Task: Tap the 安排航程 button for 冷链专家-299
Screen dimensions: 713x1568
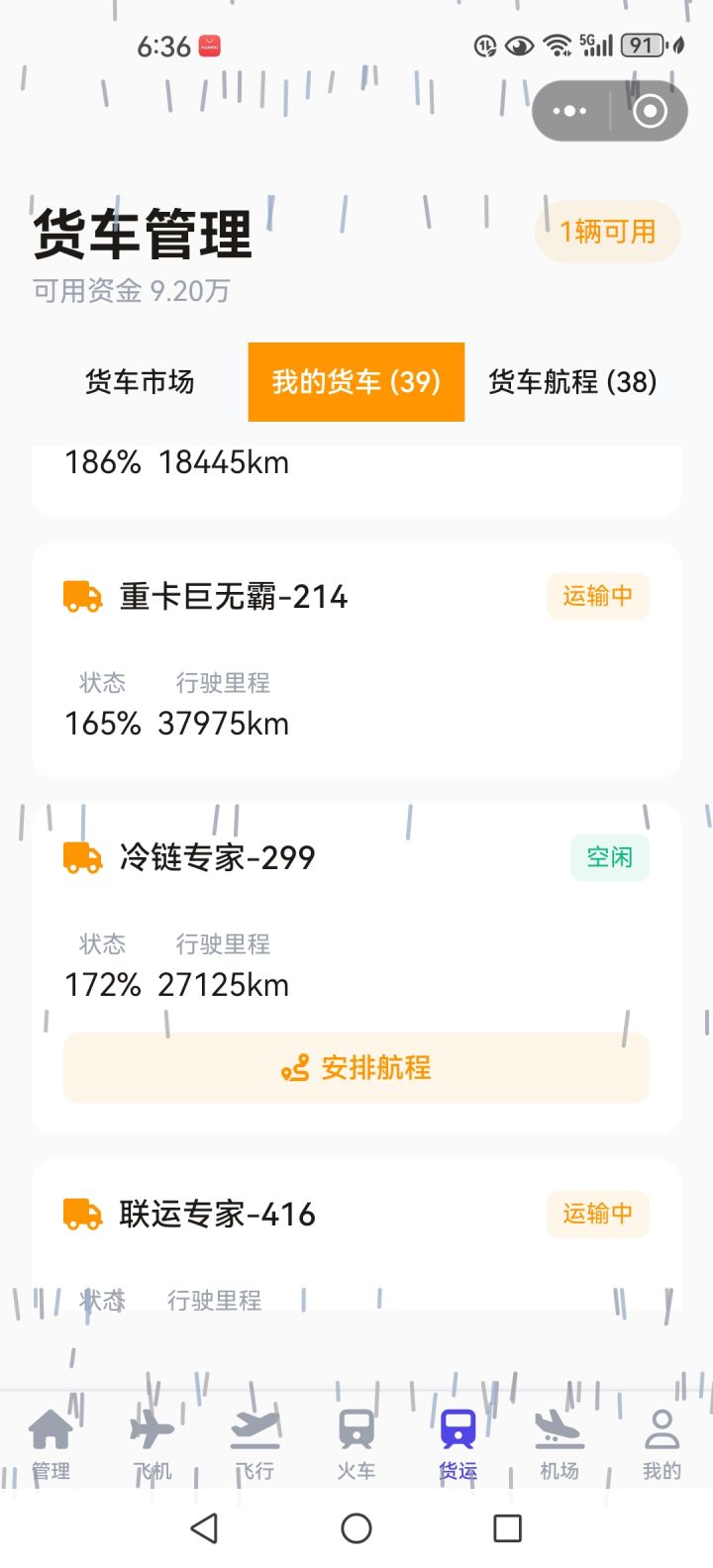Action: pos(356,1067)
